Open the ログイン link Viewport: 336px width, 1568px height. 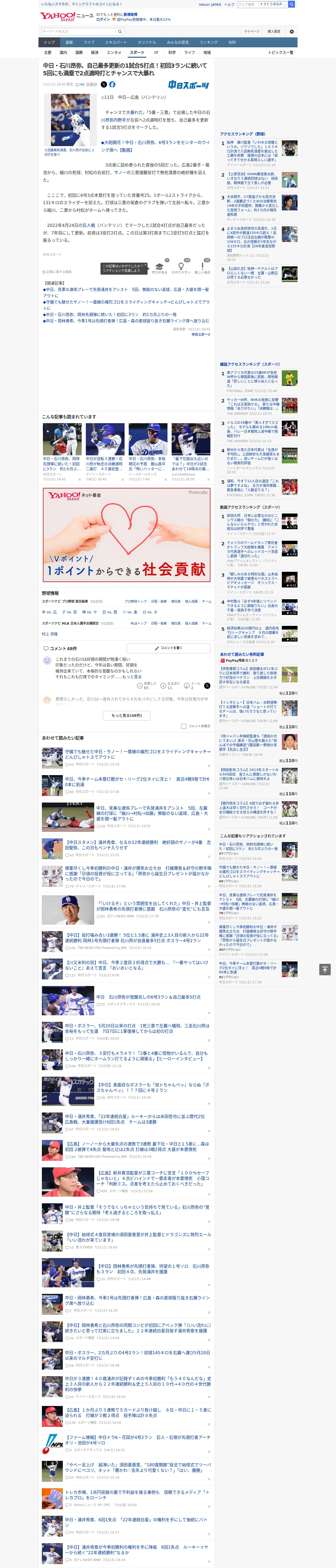click(x=103, y=20)
